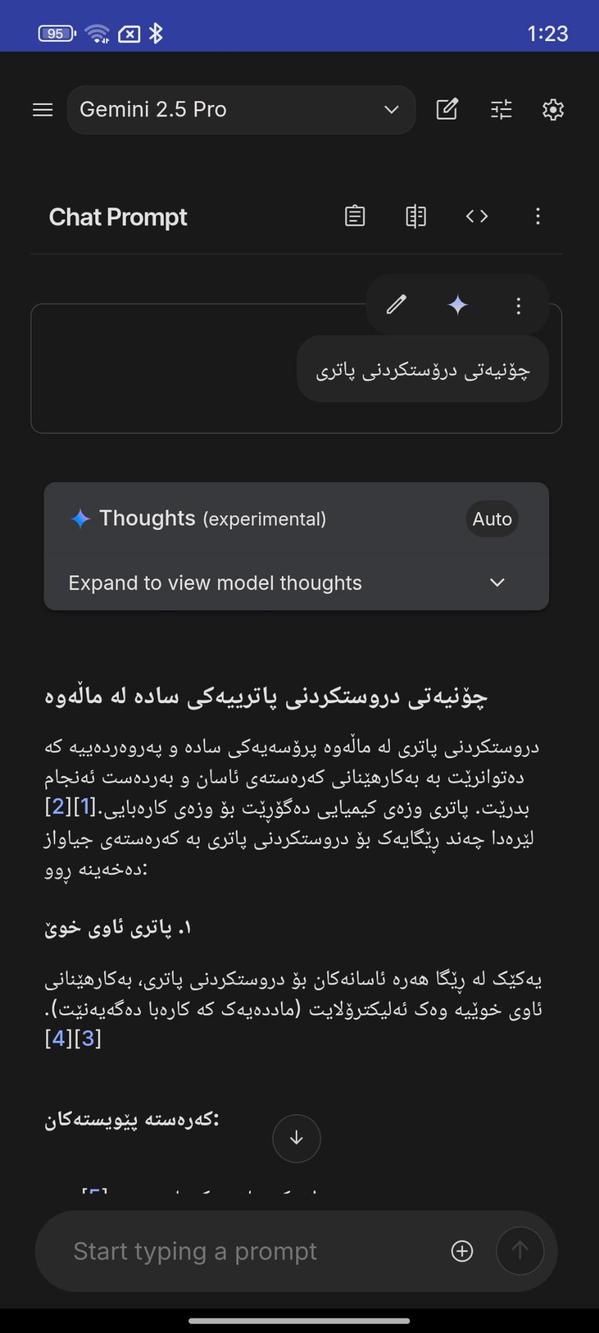This screenshot has width=599, height=1333.
Task: Add an attachment with the plus icon
Action: (462, 1251)
